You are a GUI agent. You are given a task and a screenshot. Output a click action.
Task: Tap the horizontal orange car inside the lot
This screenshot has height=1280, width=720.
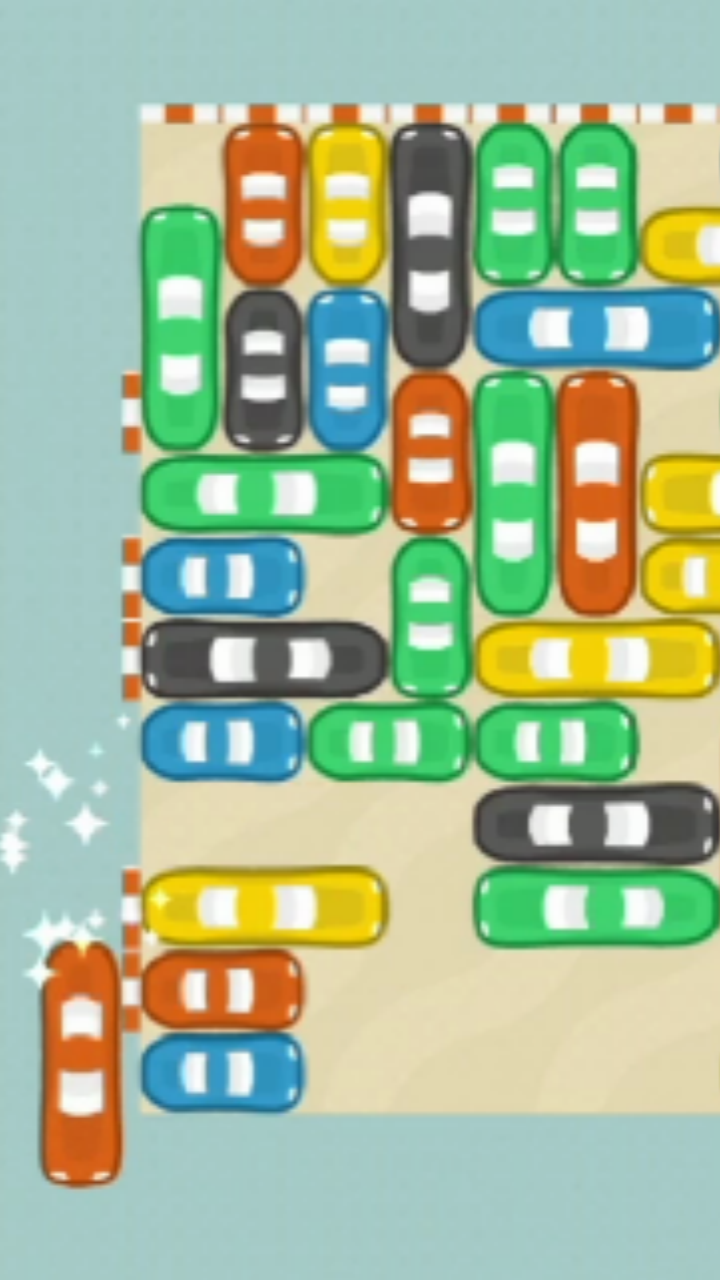tap(221, 990)
